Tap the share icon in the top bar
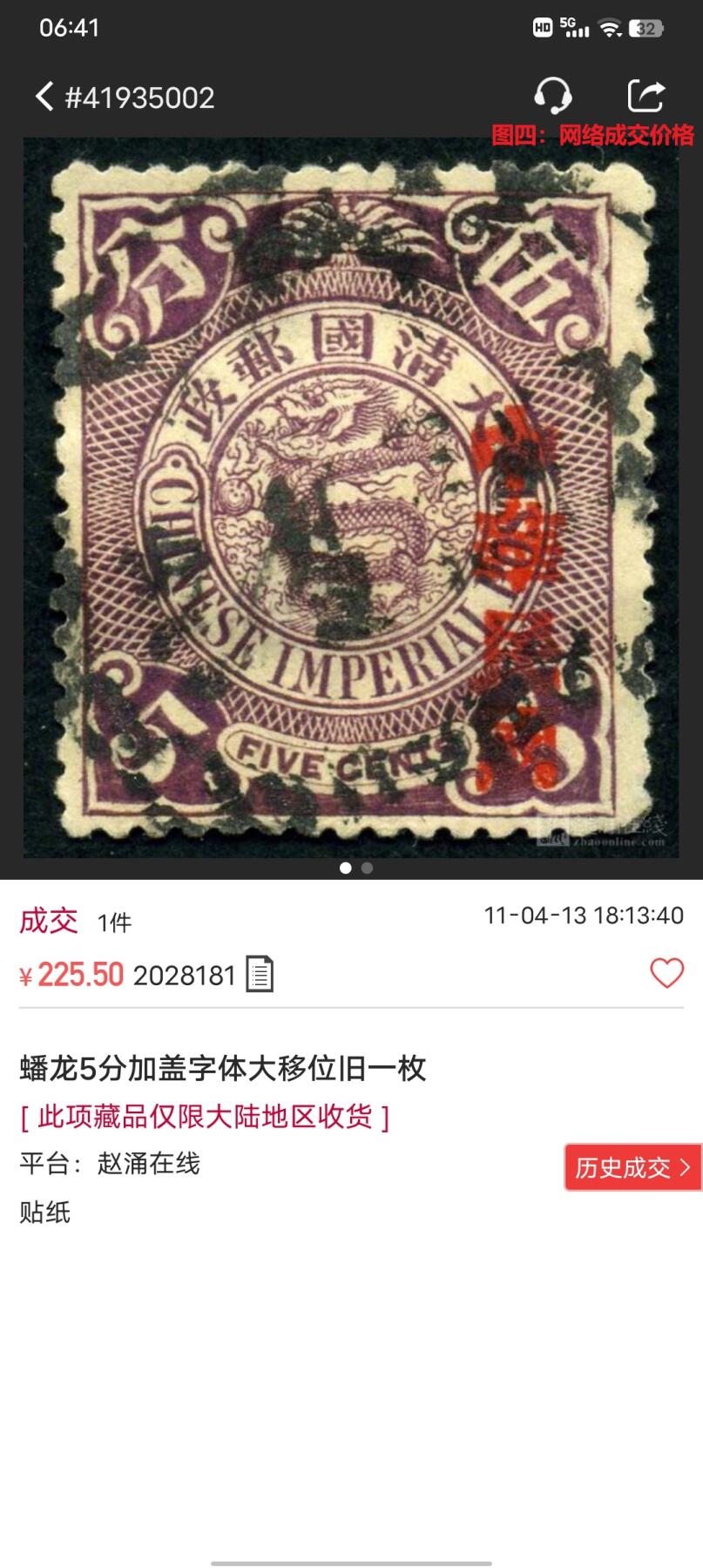Screen dimensions: 703x1568 645,96
